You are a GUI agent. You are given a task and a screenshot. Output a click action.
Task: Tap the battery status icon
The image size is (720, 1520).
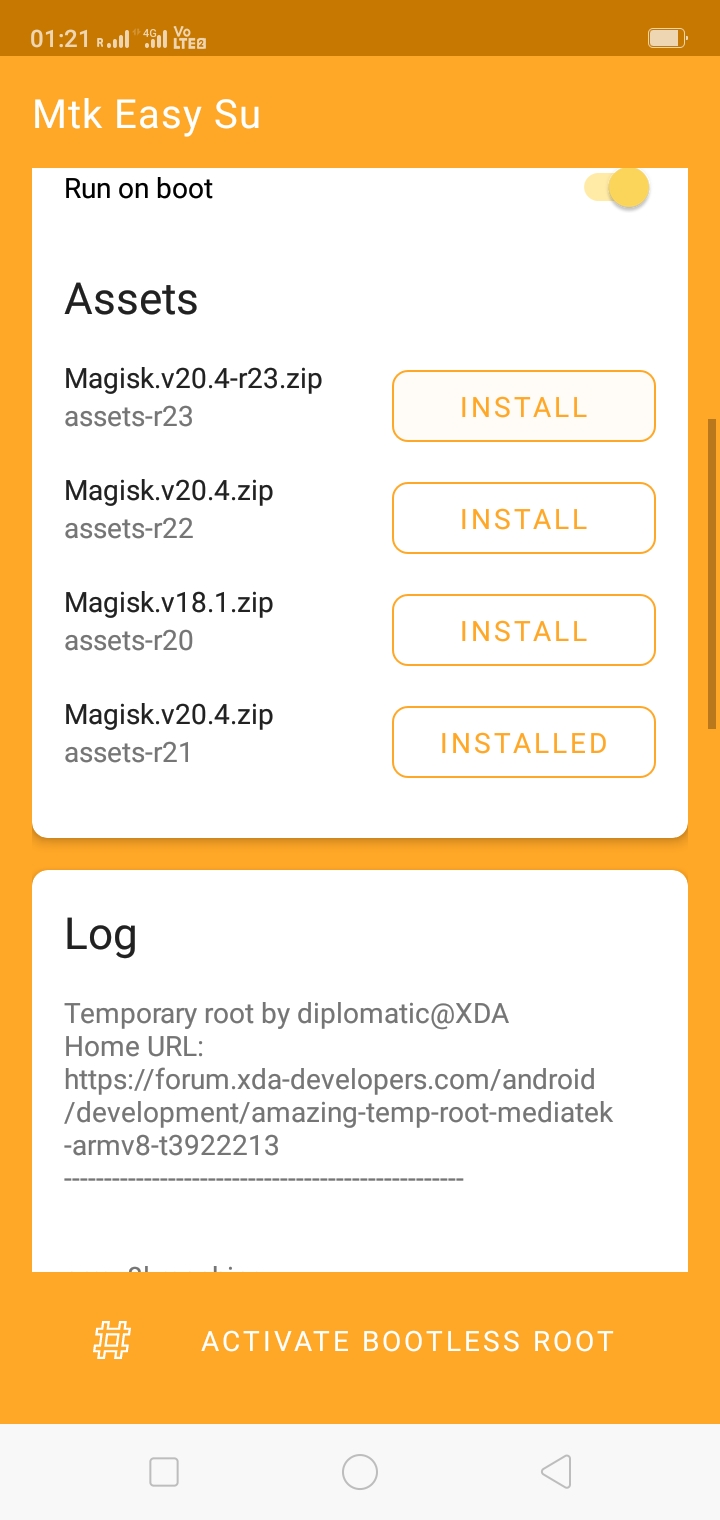tap(667, 38)
